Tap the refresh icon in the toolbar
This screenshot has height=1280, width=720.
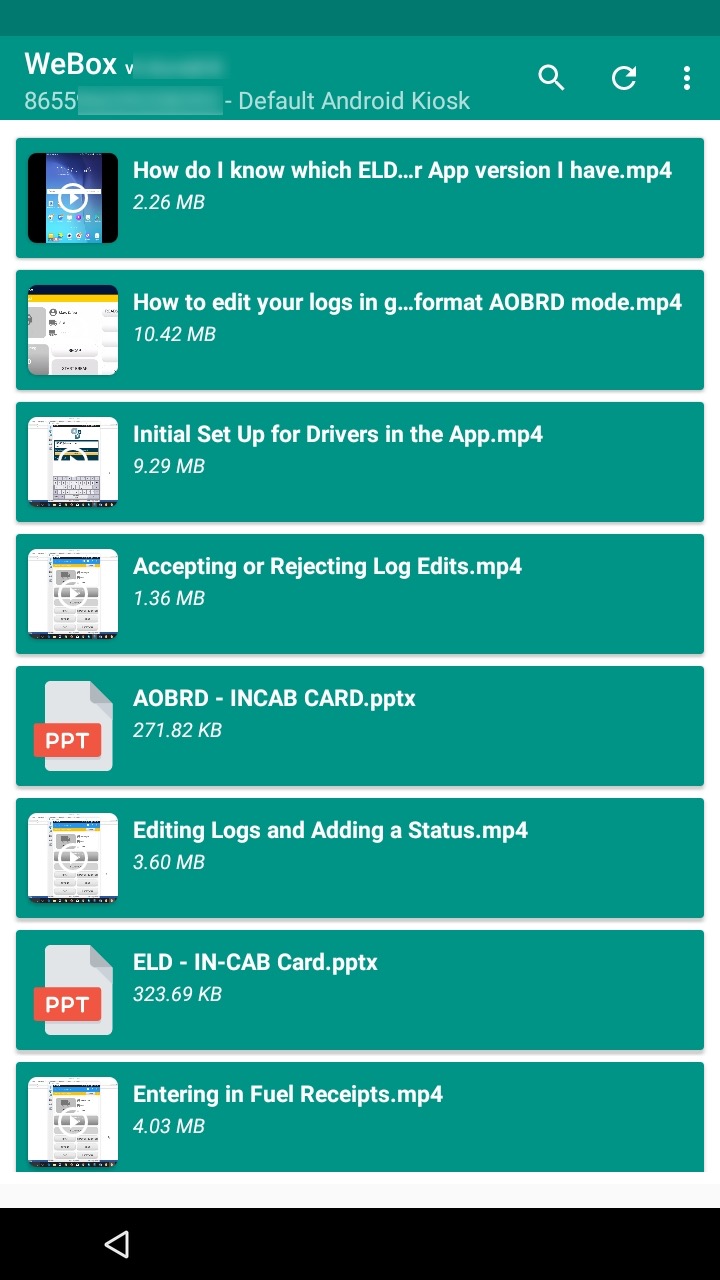click(x=624, y=78)
